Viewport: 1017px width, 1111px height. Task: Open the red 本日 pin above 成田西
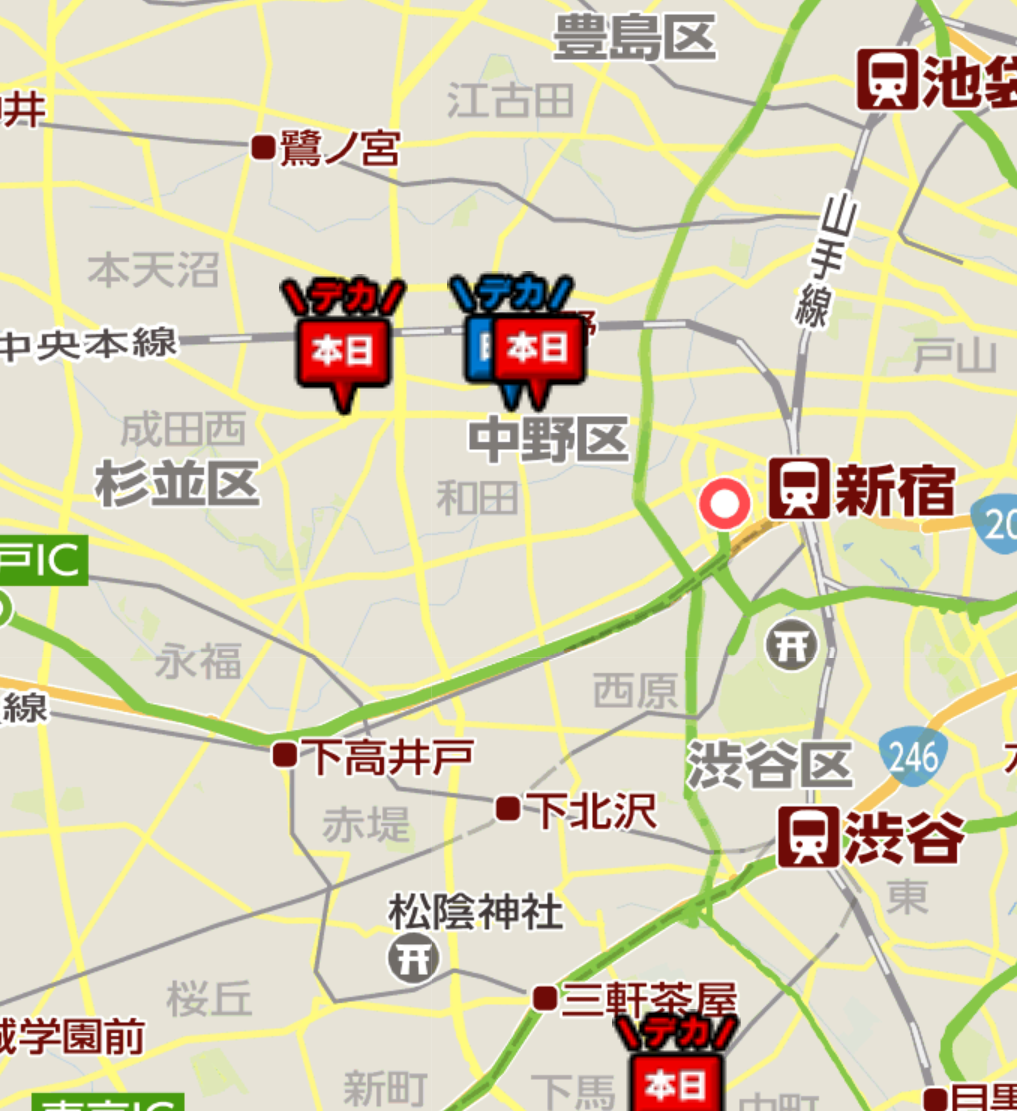tap(343, 352)
